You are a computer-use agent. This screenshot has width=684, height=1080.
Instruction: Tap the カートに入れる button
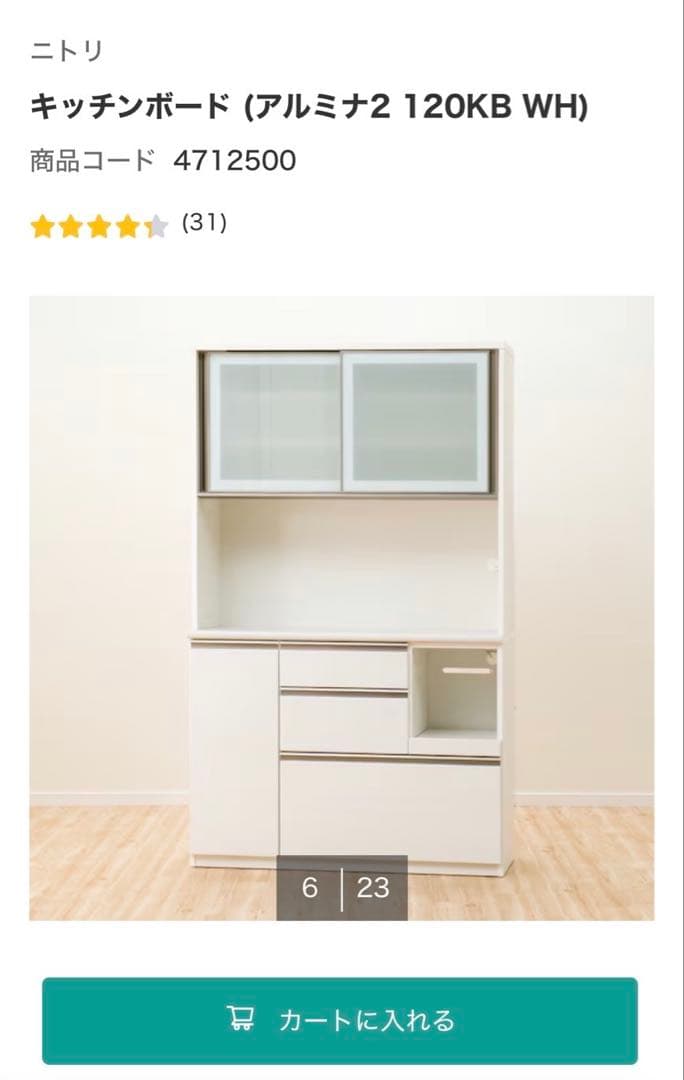(340, 1020)
